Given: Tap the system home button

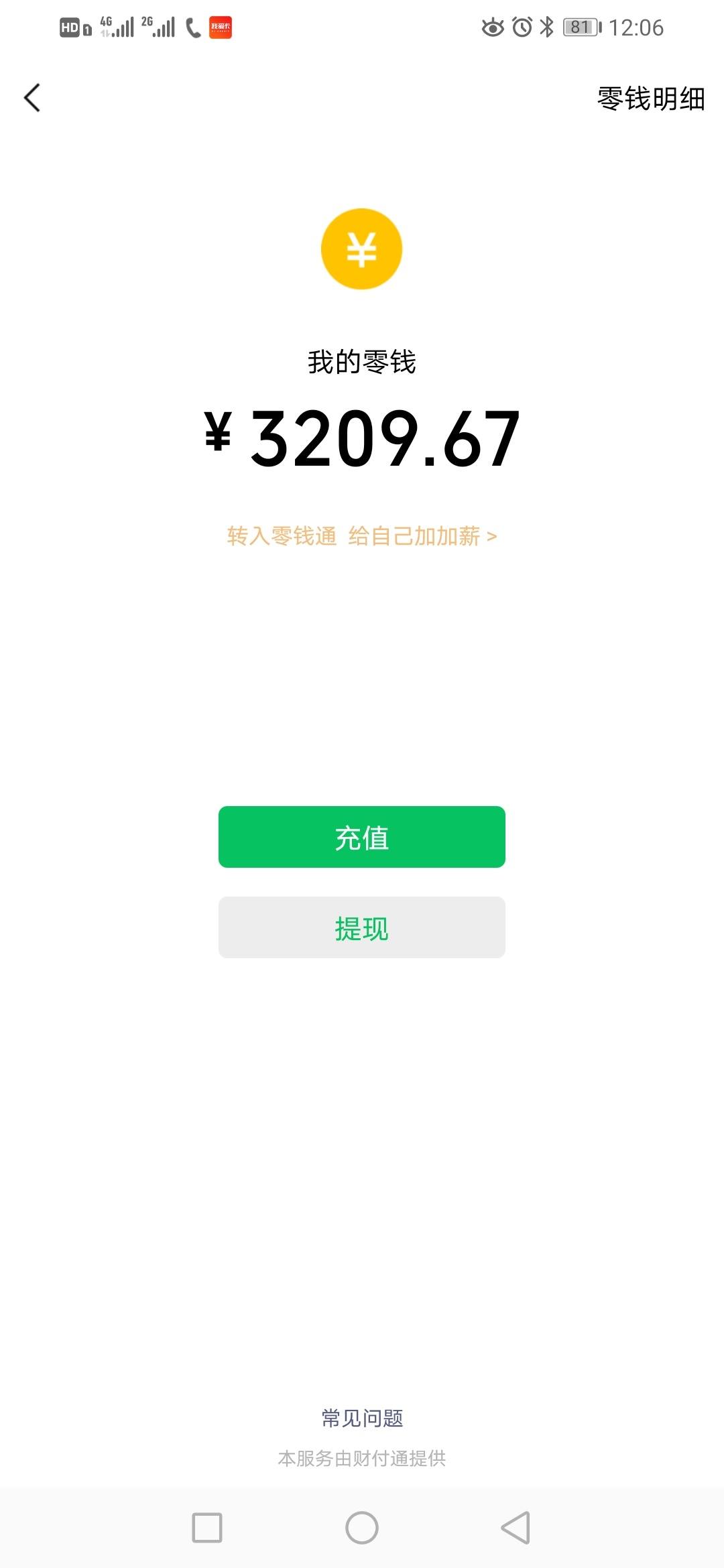Looking at the screenshot, I should 362,1528.
